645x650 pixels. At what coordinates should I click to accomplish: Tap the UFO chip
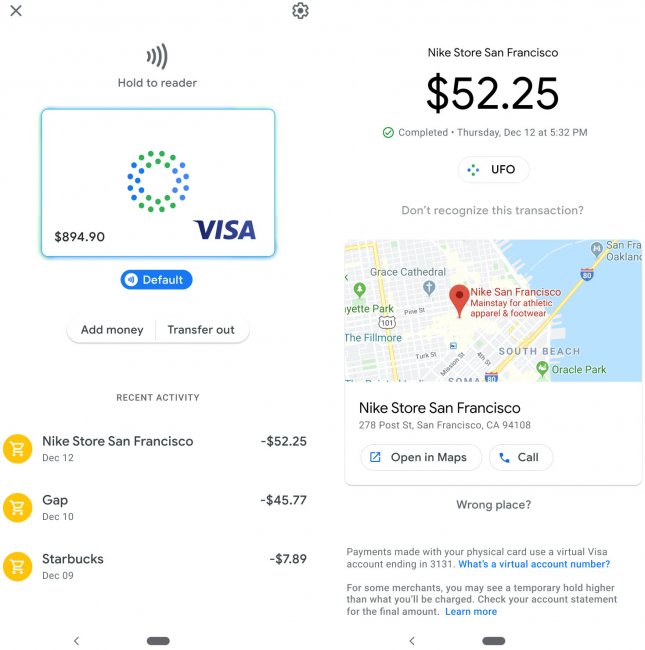coord(493,170)
